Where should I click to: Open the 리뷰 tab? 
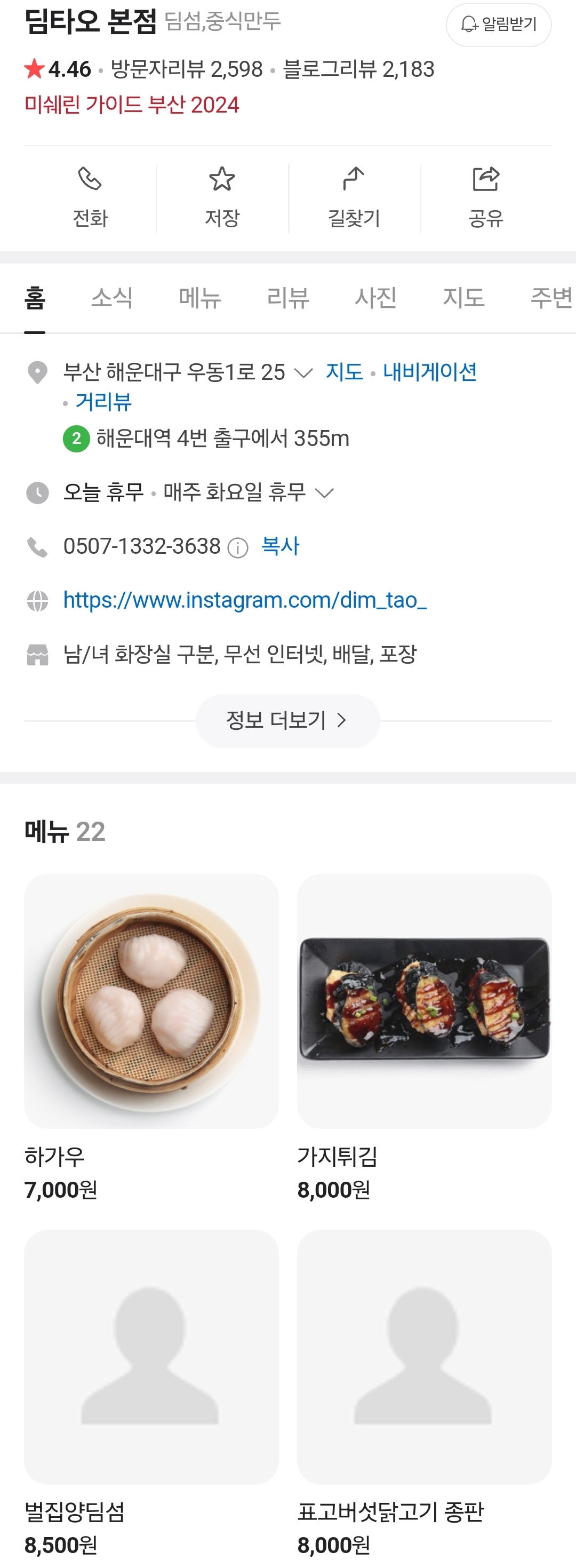[x=287, y=298]
